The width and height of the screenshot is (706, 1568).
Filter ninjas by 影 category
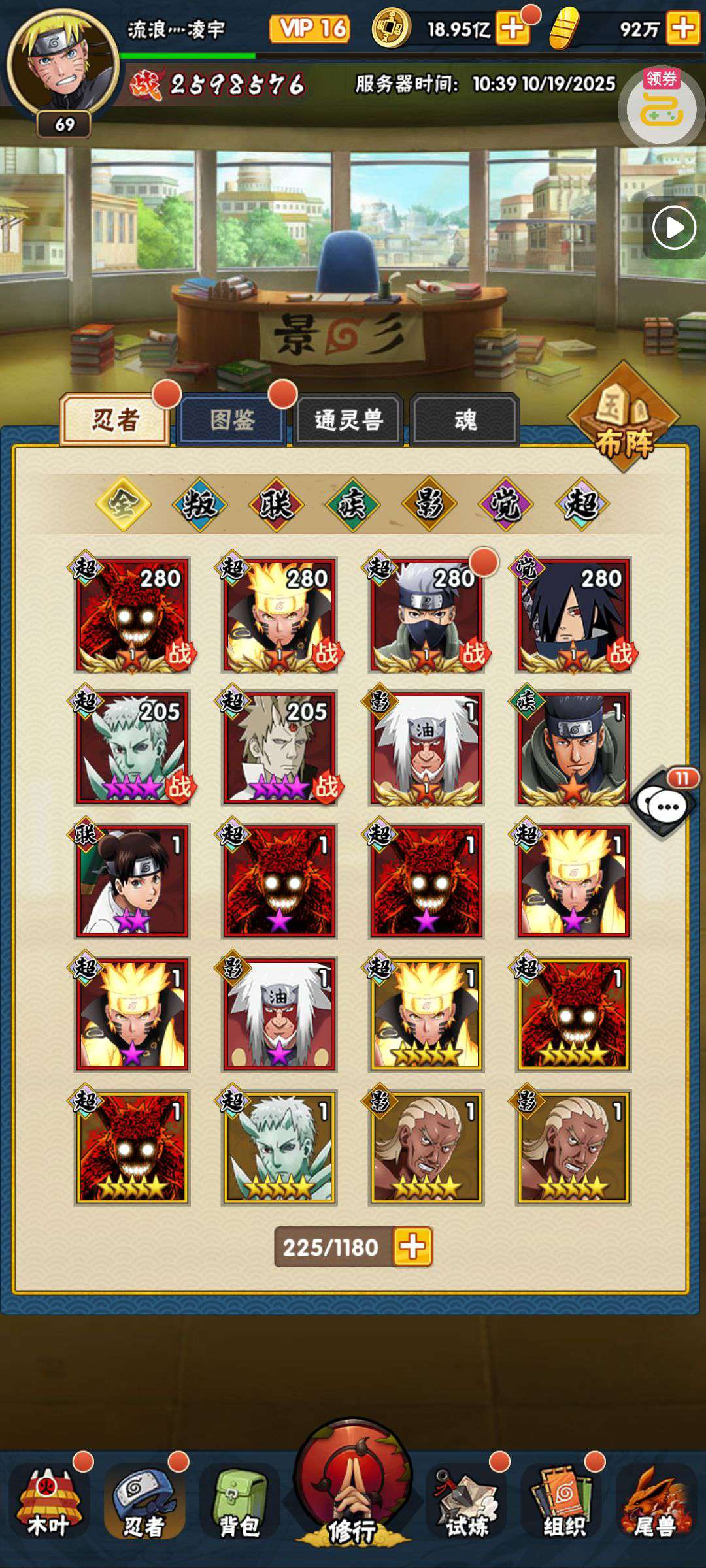click(429, 504)
